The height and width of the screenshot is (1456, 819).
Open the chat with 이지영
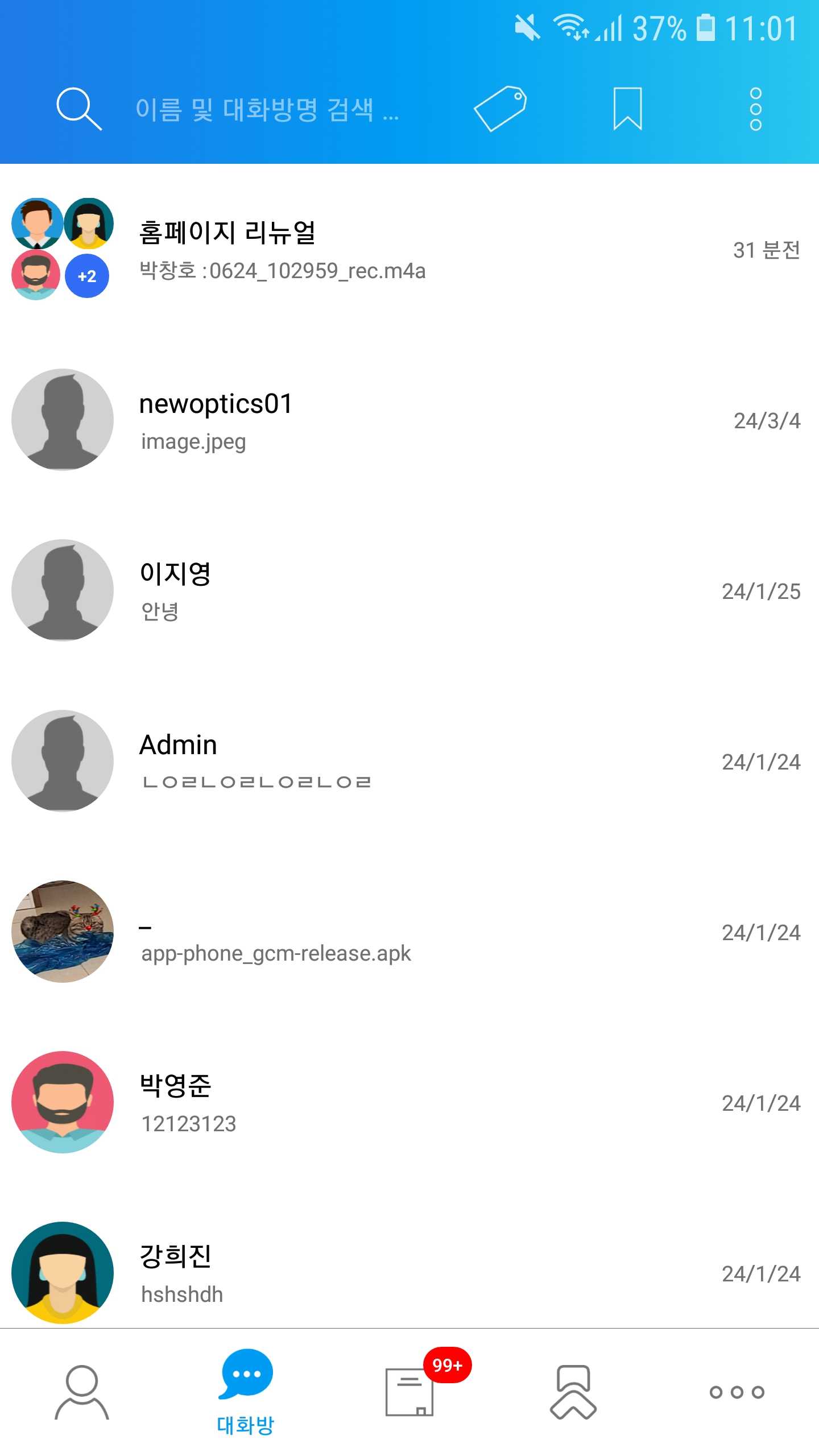point(409,590)
